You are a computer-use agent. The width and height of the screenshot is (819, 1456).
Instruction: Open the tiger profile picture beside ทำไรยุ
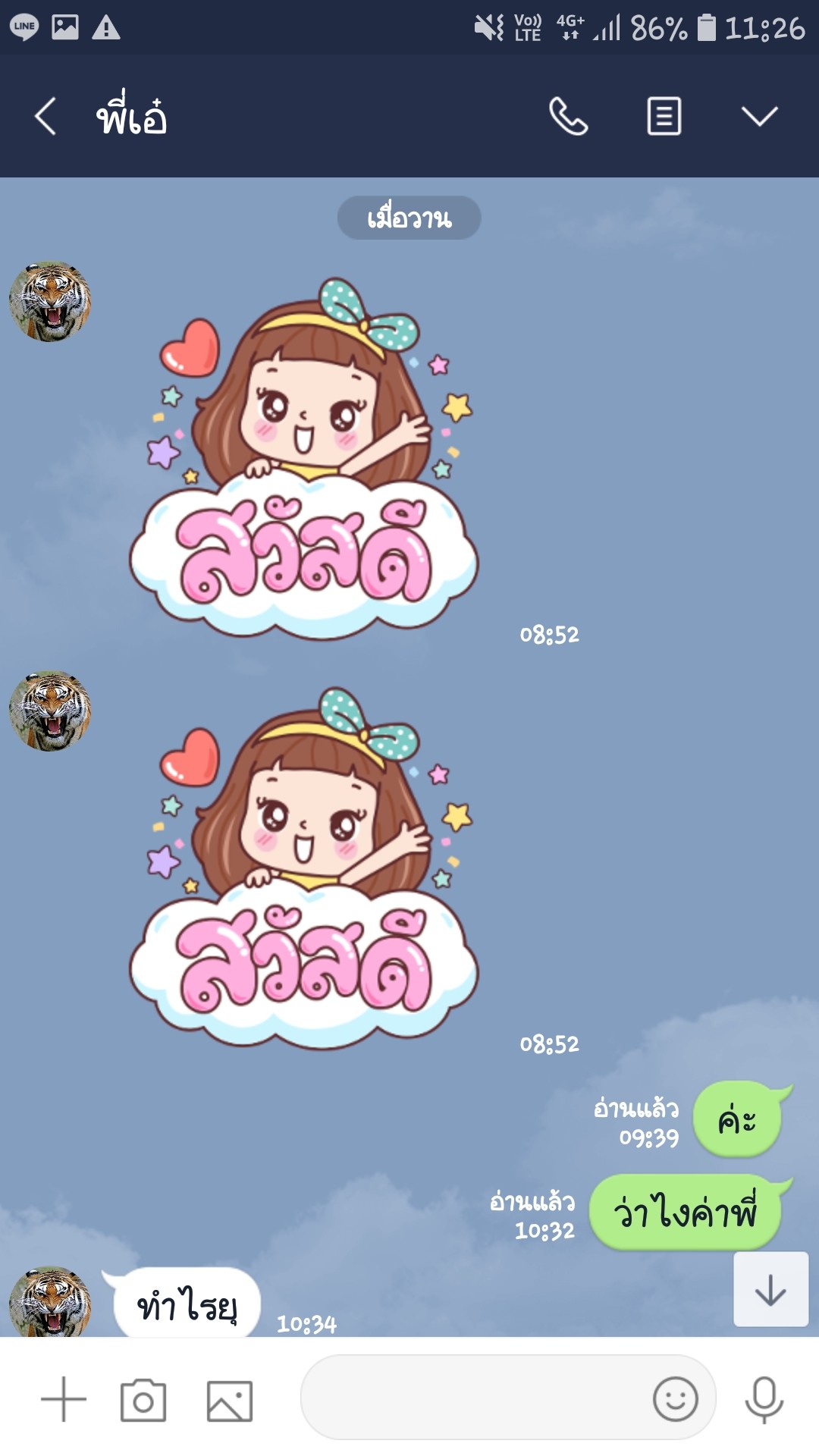(x=50, y=1302)
